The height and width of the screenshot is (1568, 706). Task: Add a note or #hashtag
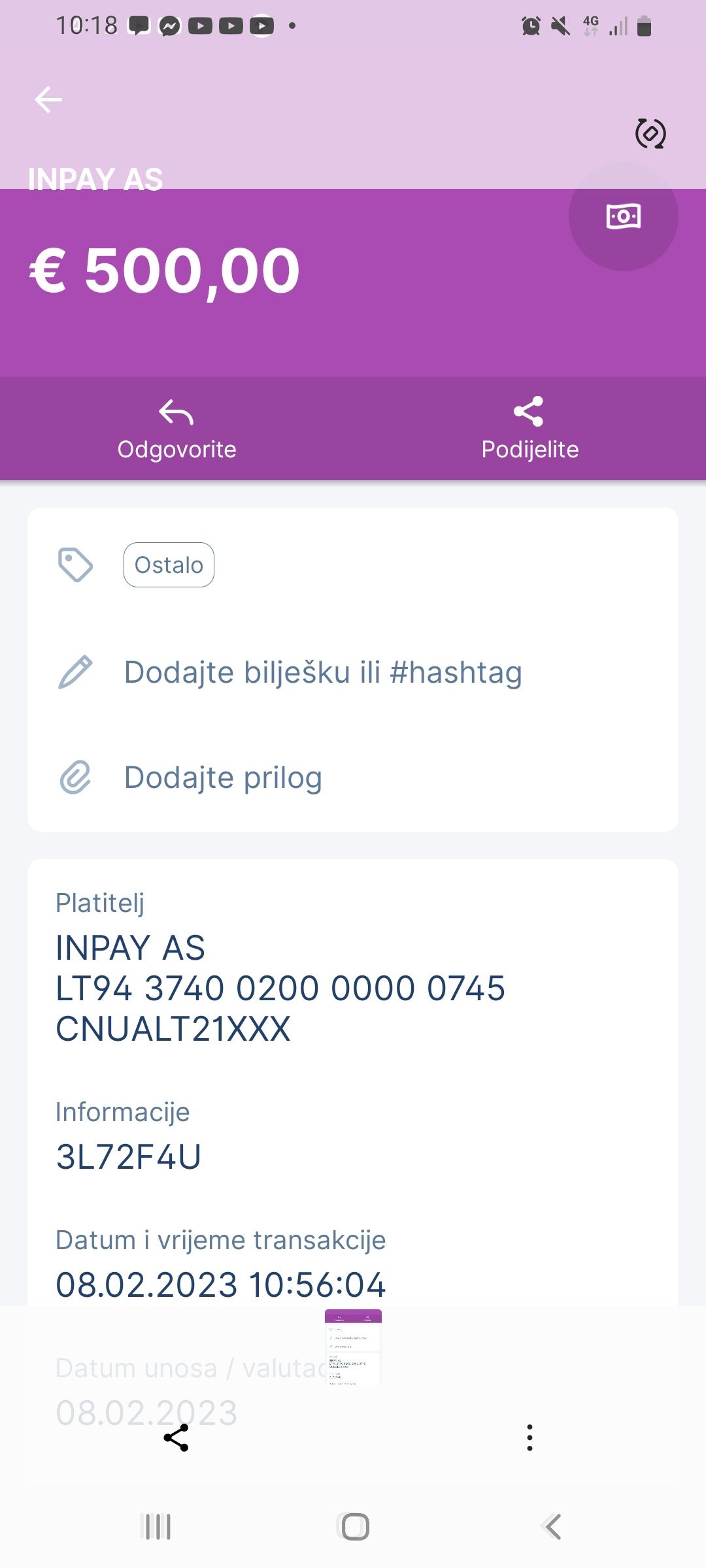pos(323,672)
